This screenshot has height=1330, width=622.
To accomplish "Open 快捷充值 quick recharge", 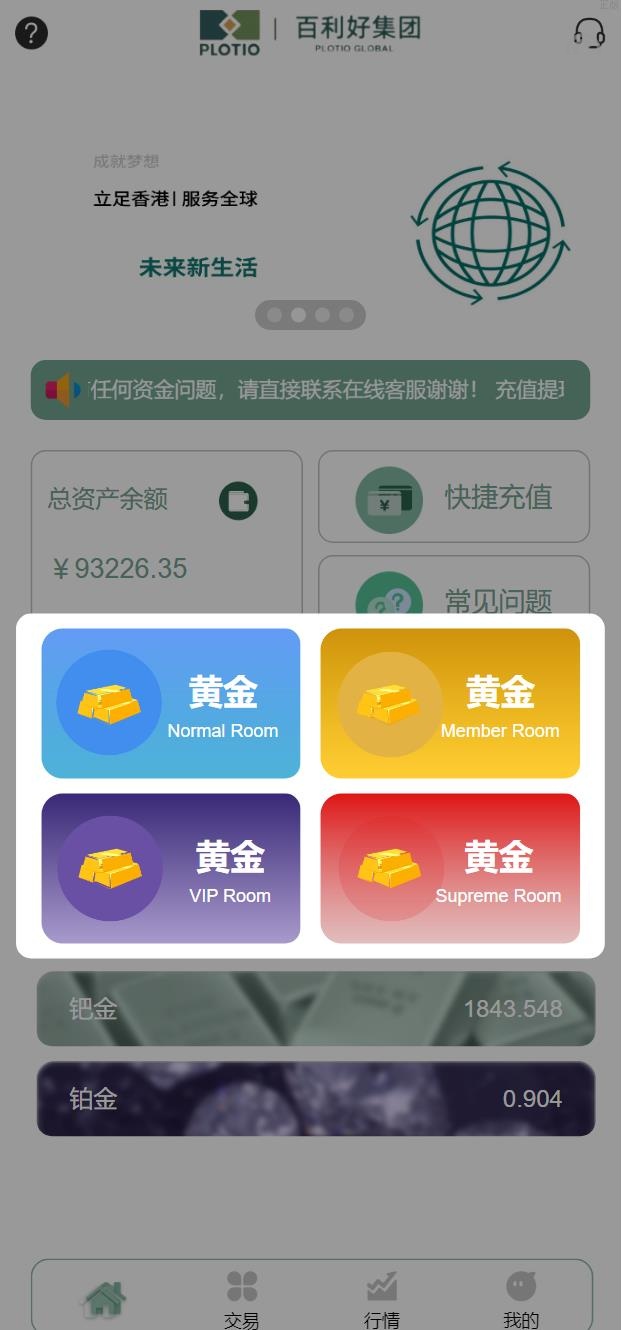I will tap(454, 497).
